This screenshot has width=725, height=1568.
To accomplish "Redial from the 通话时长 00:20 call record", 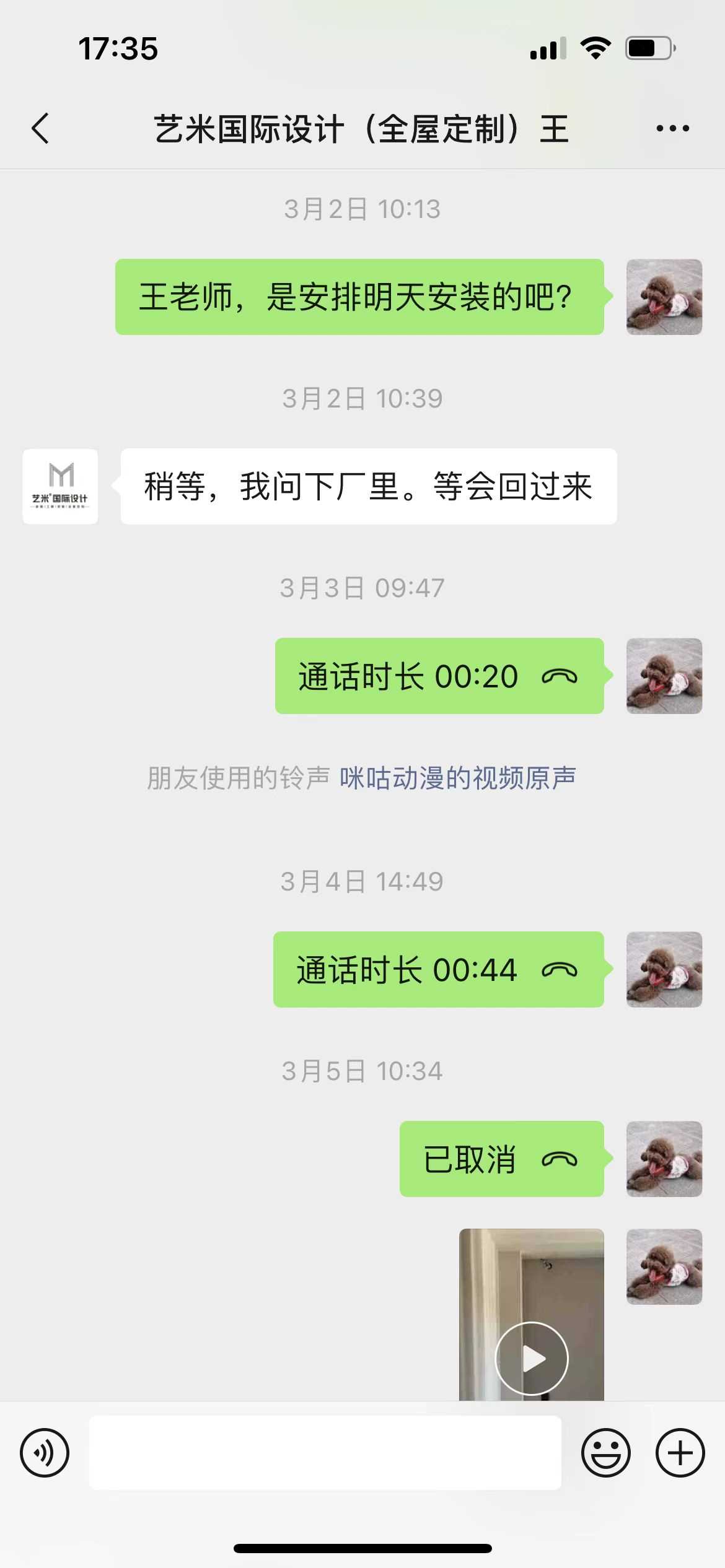I will [x=439, y=676].
